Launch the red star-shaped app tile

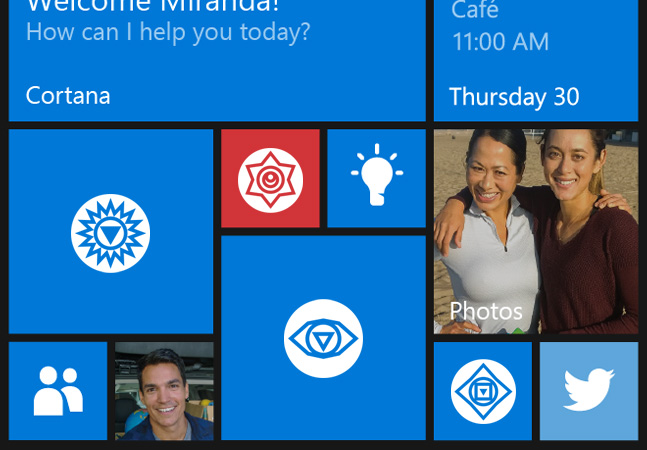click(x=270, y=178)
